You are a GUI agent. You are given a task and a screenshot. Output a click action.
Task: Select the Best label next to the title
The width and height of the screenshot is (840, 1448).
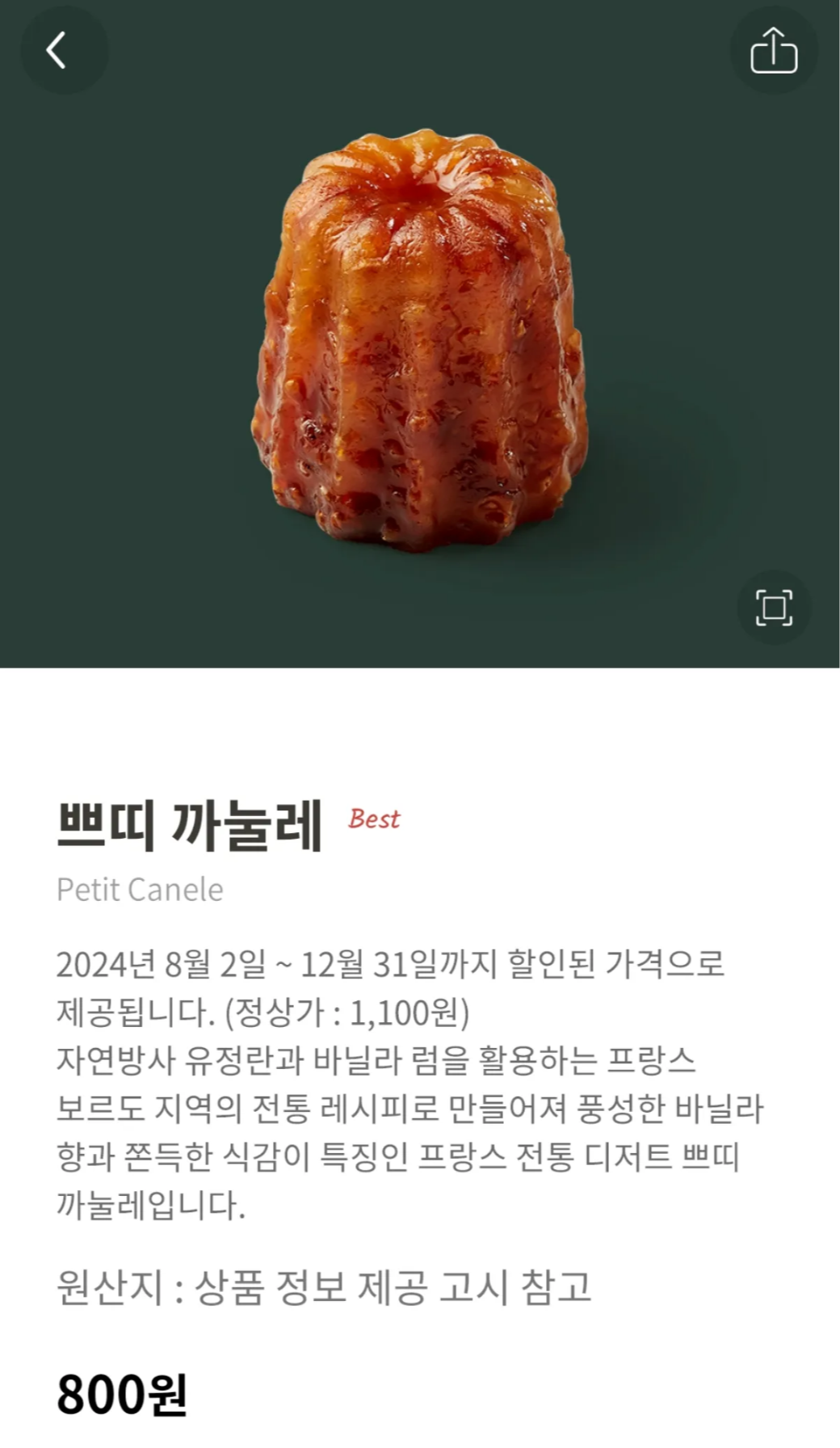(x=374, y=819)
